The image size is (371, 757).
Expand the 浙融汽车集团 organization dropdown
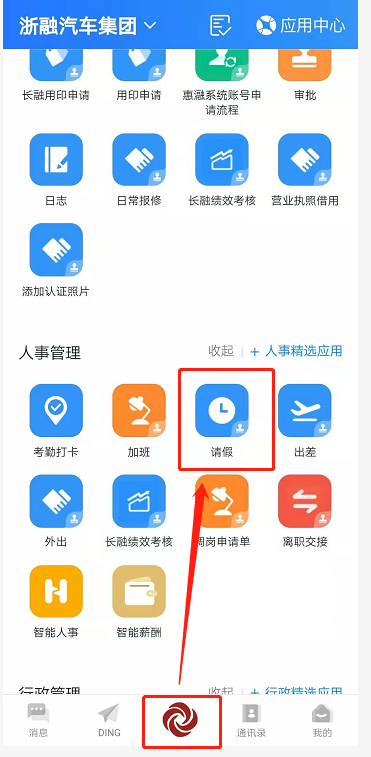(87, 26)
